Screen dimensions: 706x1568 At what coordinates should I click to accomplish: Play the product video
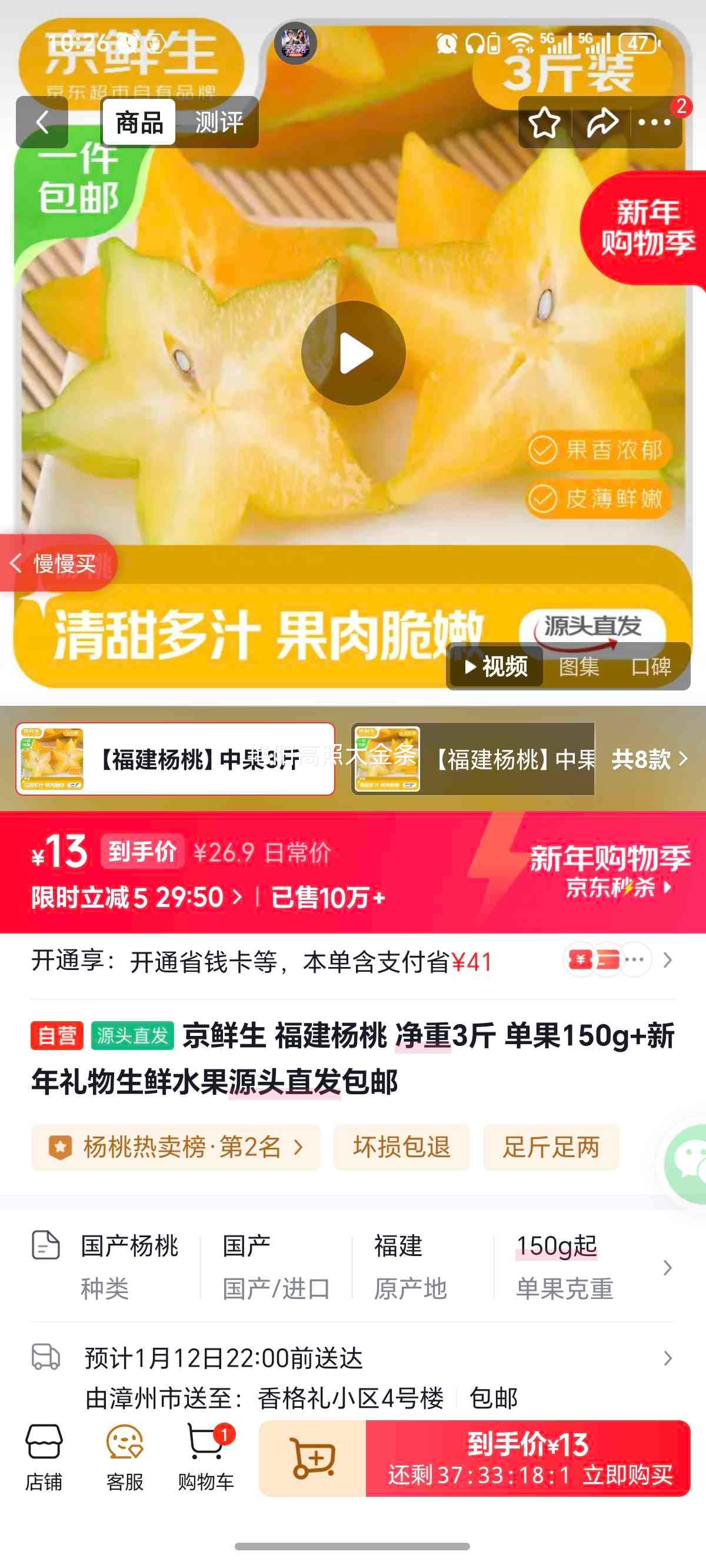[353, 353]
